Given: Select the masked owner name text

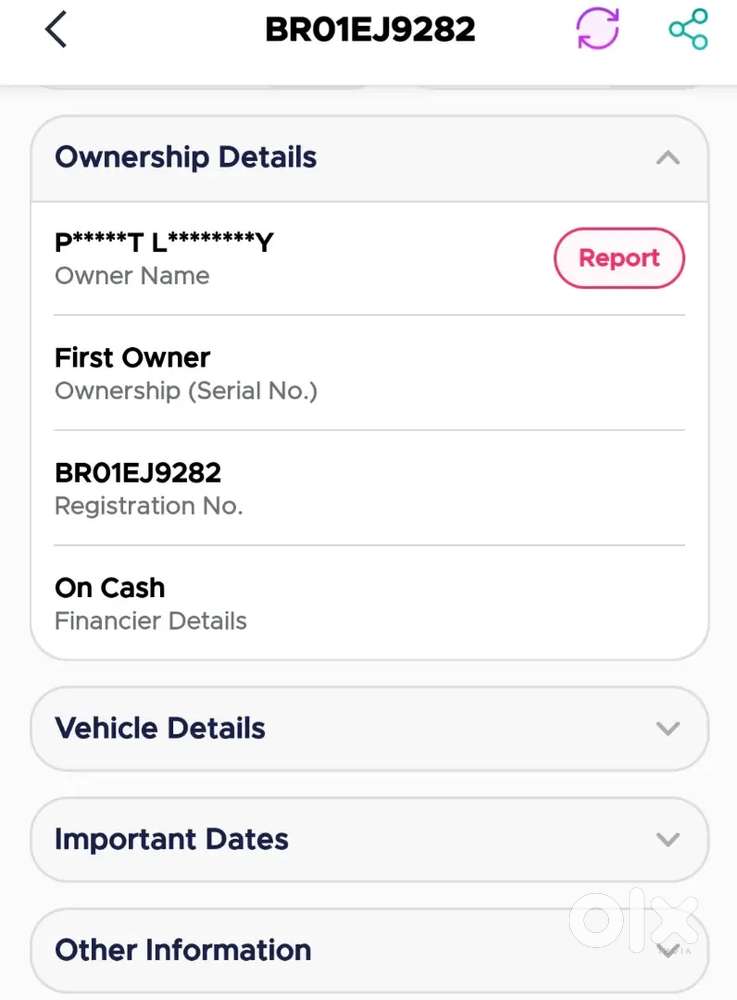Looking at the screenshot, I should tap(164, 241).
